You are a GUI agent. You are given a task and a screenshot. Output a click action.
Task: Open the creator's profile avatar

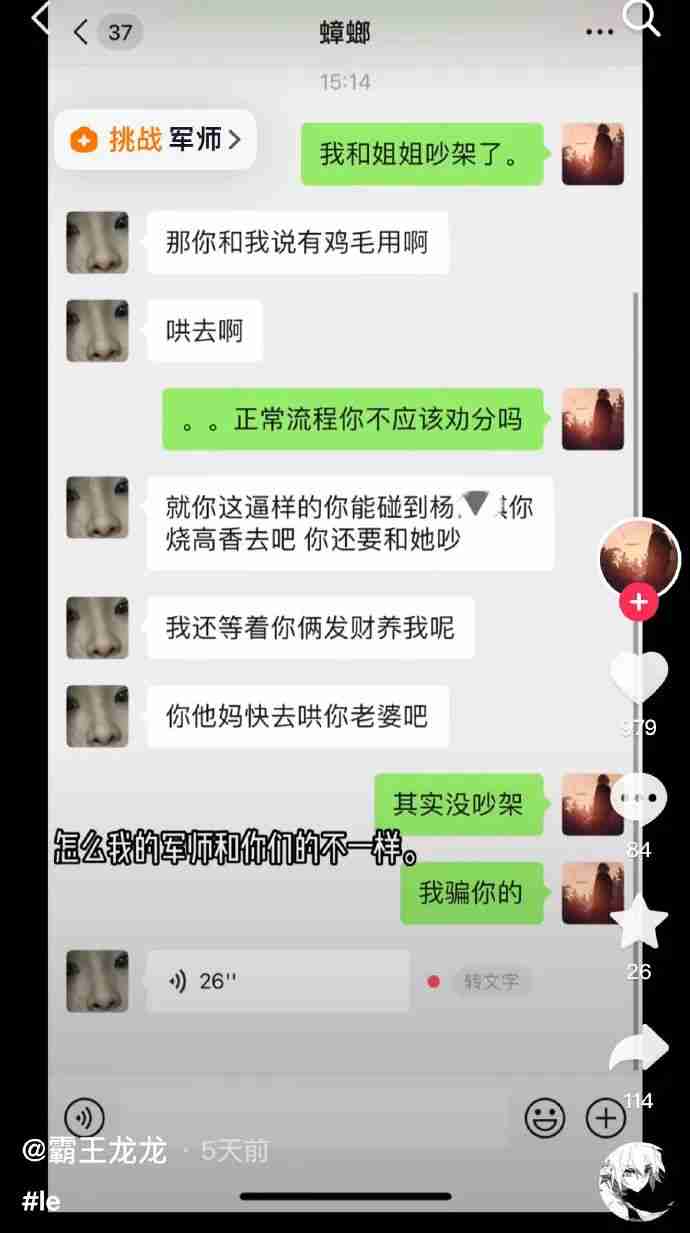click(x=639, y=558)
